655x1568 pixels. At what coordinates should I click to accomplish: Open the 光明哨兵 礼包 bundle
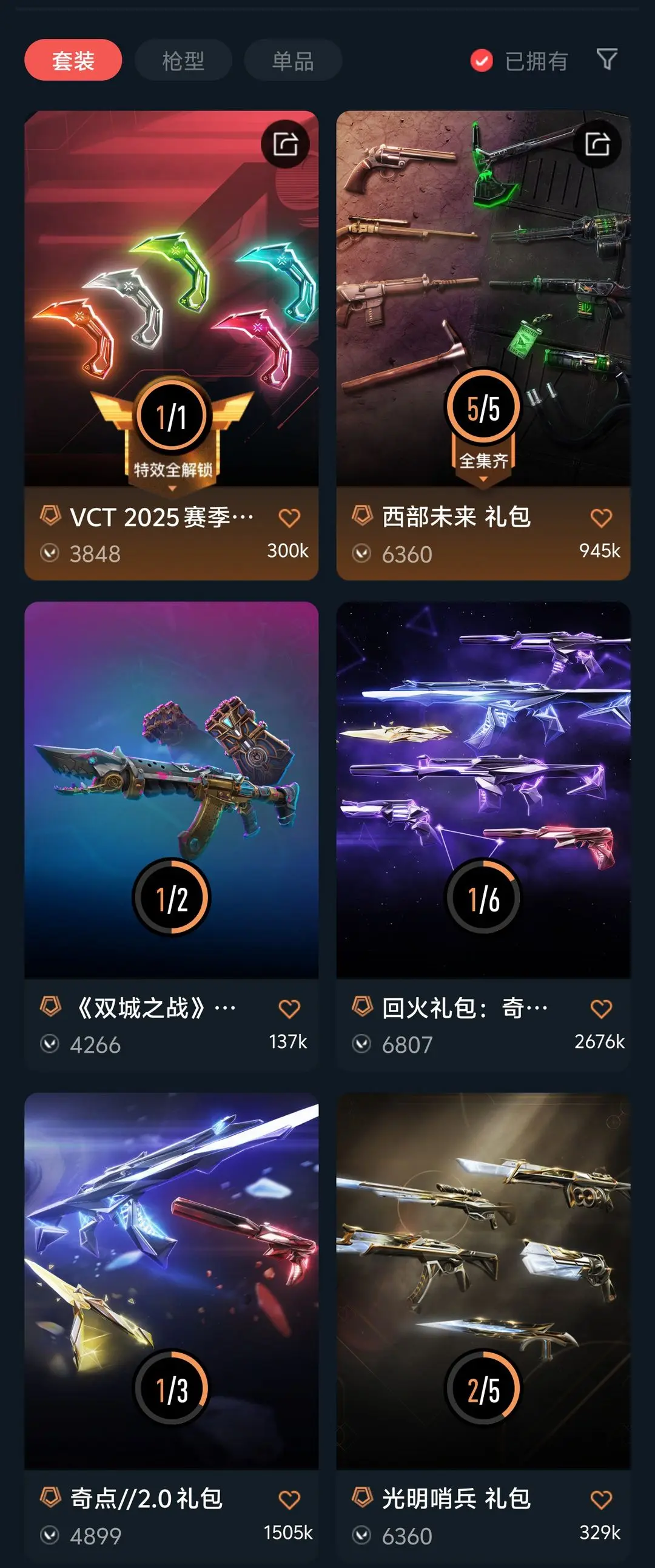483,1279
